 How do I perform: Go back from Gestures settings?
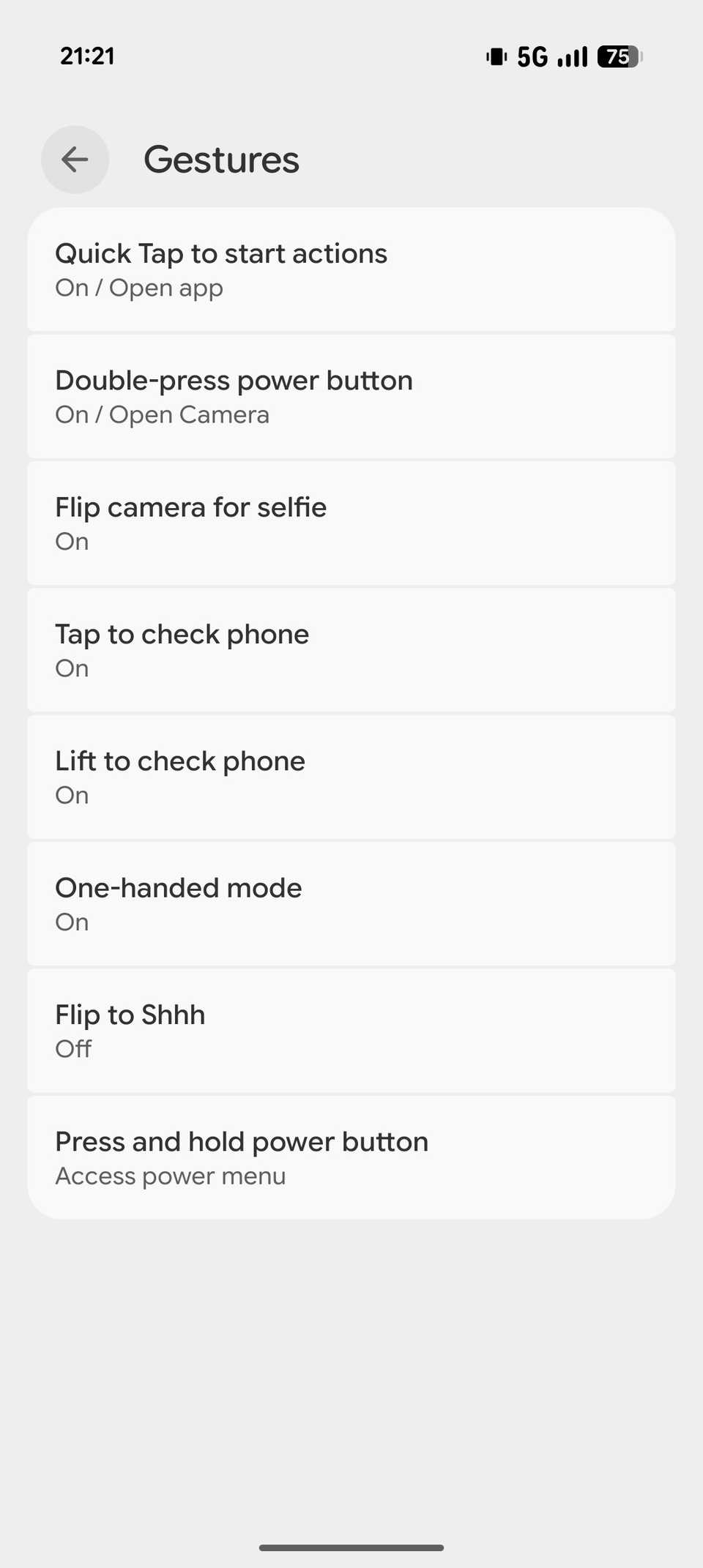point(75,160)
